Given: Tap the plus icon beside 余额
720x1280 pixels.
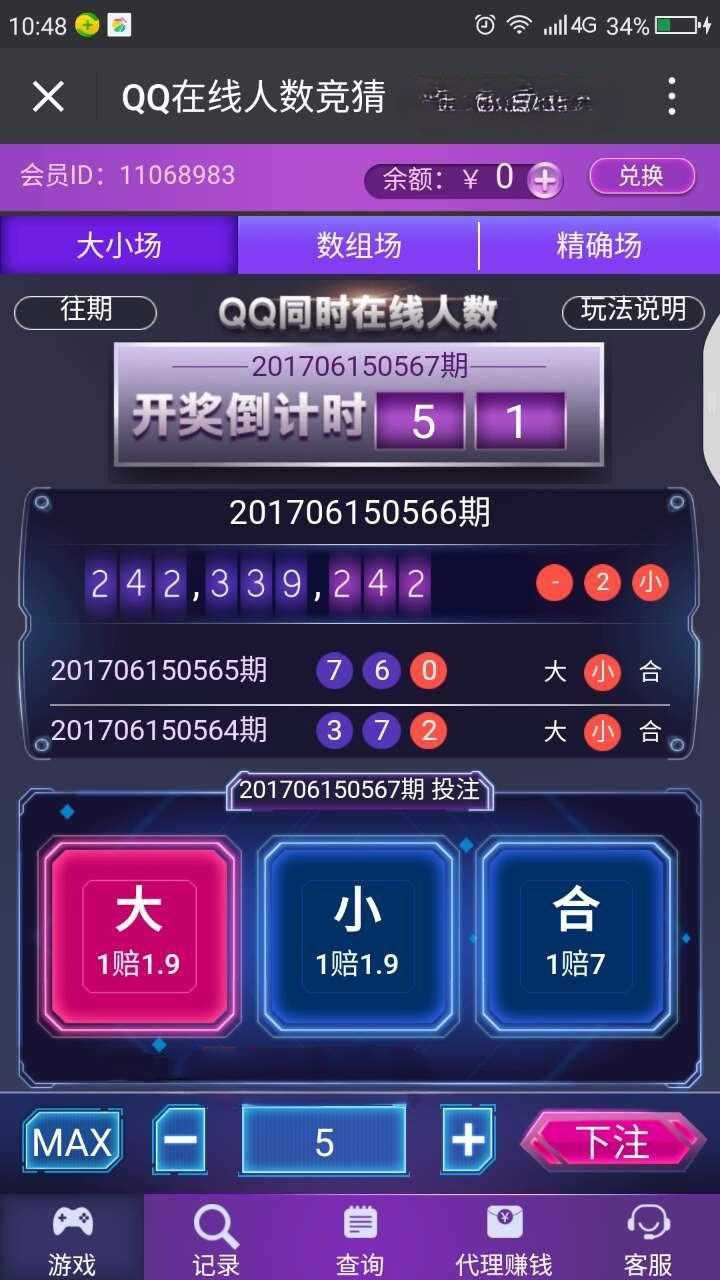Looking at the screenshot, I should point(545,180).
